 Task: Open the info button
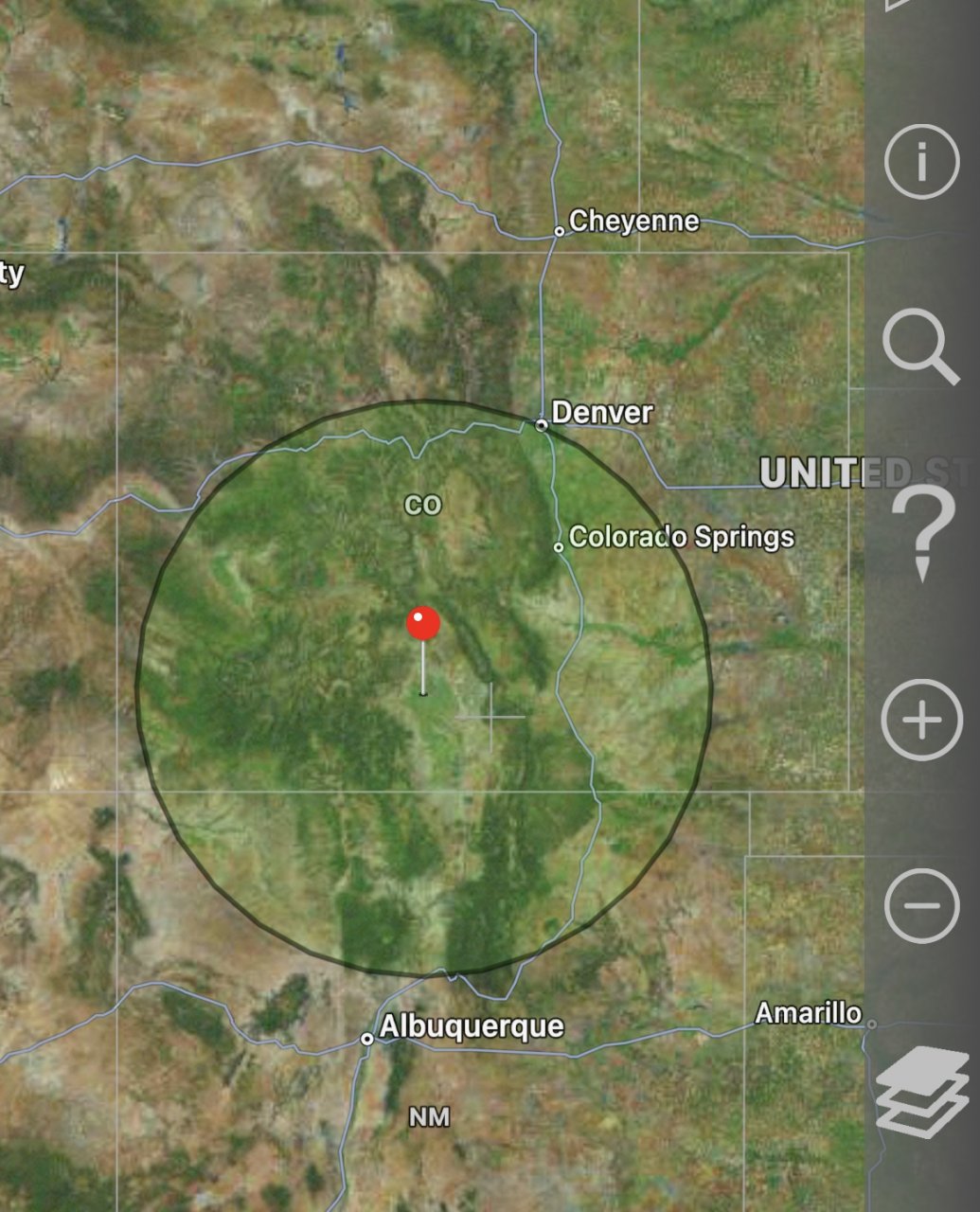tap(921, 162)
